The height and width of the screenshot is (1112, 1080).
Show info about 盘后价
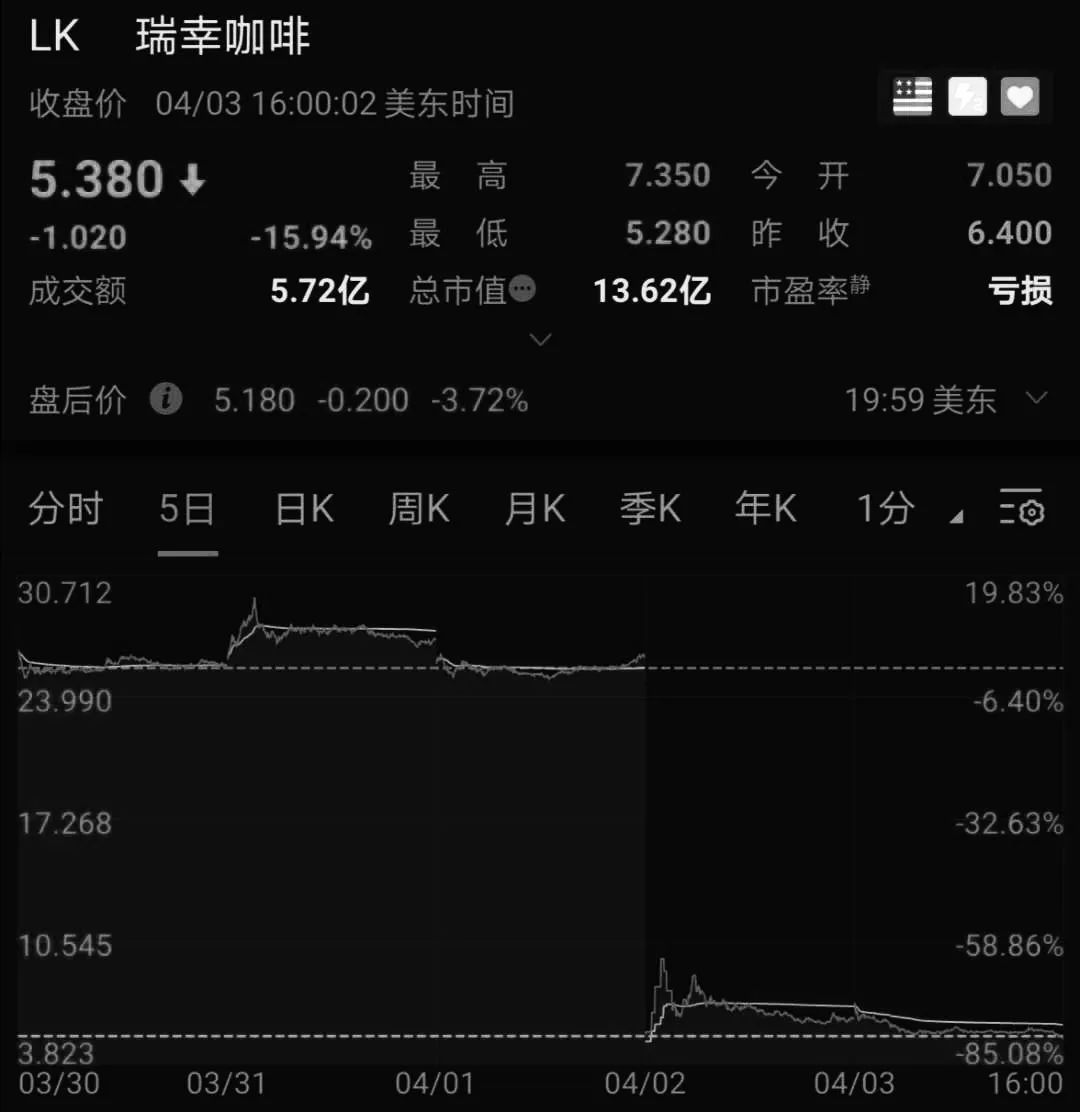[166, 400]
